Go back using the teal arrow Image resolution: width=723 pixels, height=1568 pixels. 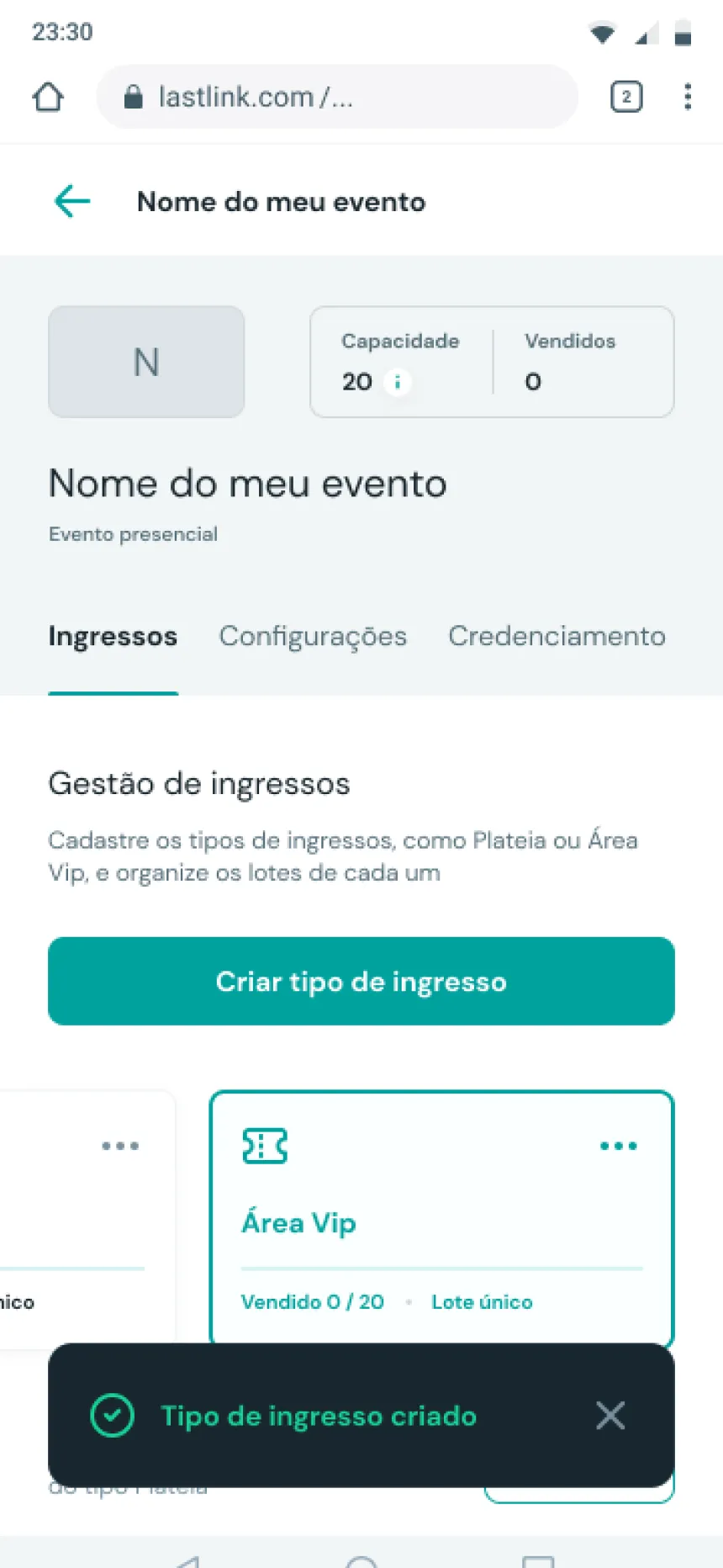[72, 202]
